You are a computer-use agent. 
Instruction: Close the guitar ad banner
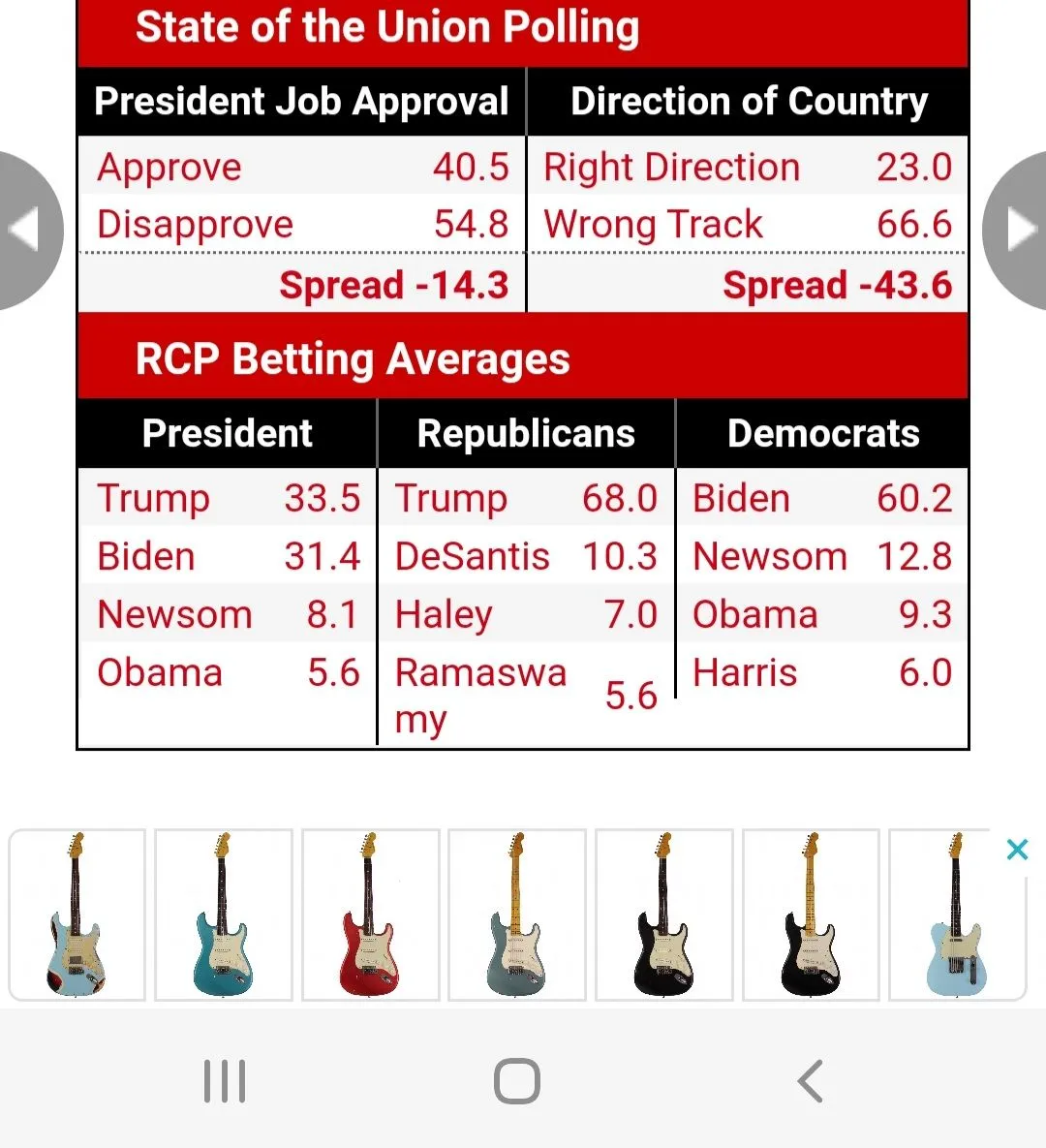point(1017,850)
